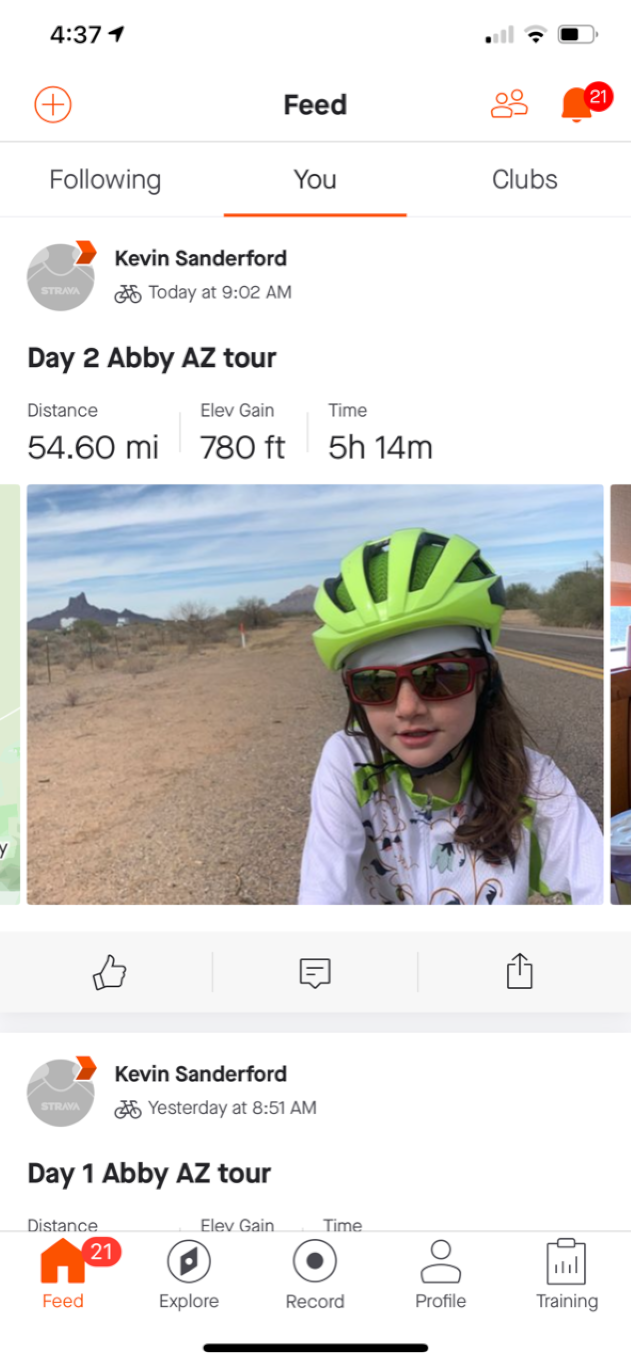The image size is (631, 1366).
Task: Switch to the Clubs tab
Action: point(525,180)
